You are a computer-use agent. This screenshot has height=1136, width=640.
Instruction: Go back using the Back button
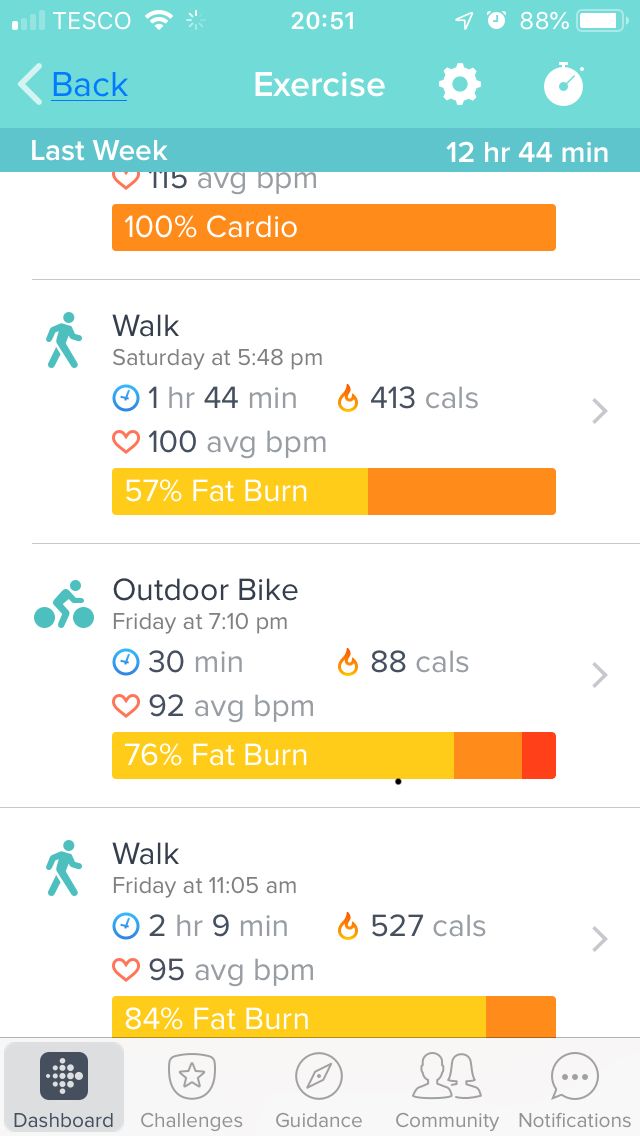coord(72,85)
